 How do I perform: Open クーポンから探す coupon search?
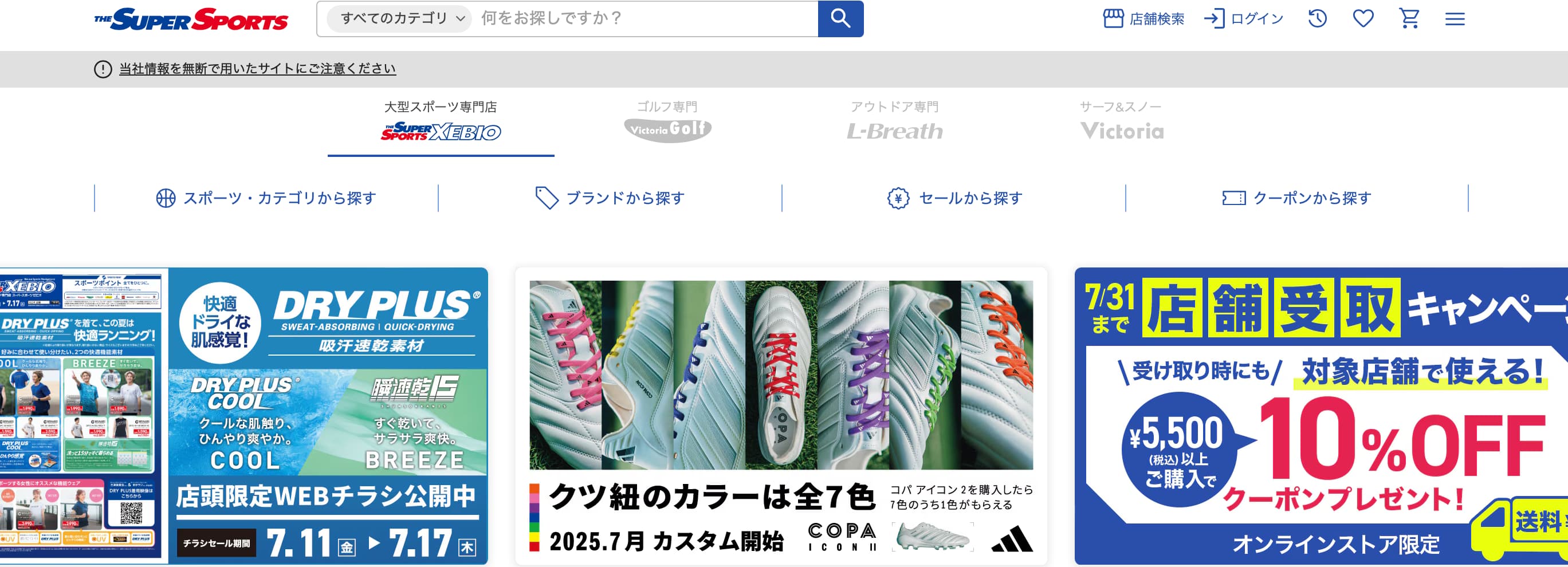(x=1296, y=198)
